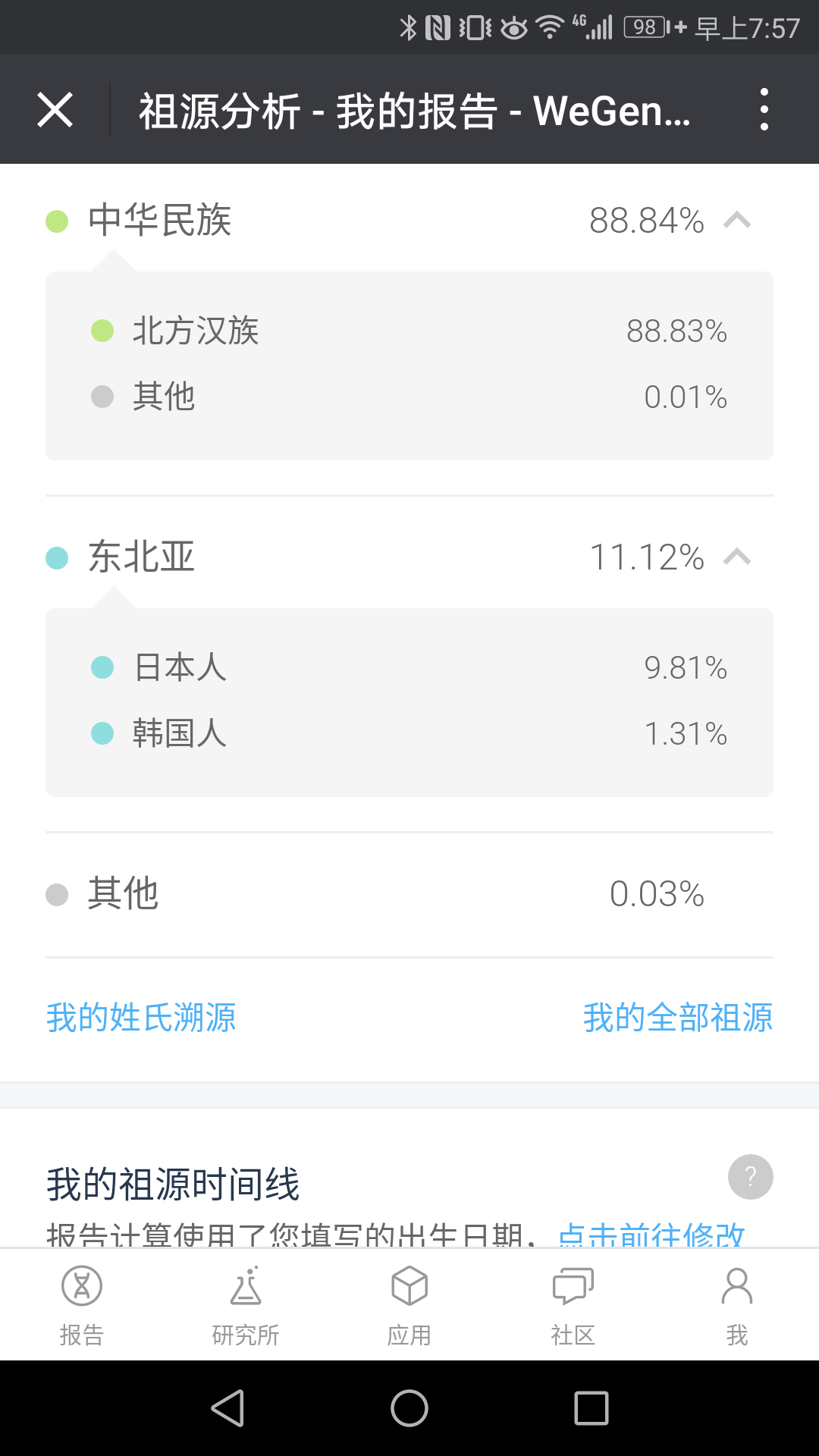Switch to the 应用 tab
This screenshot has width=819, height=1456.
(x=409, y=1306)
